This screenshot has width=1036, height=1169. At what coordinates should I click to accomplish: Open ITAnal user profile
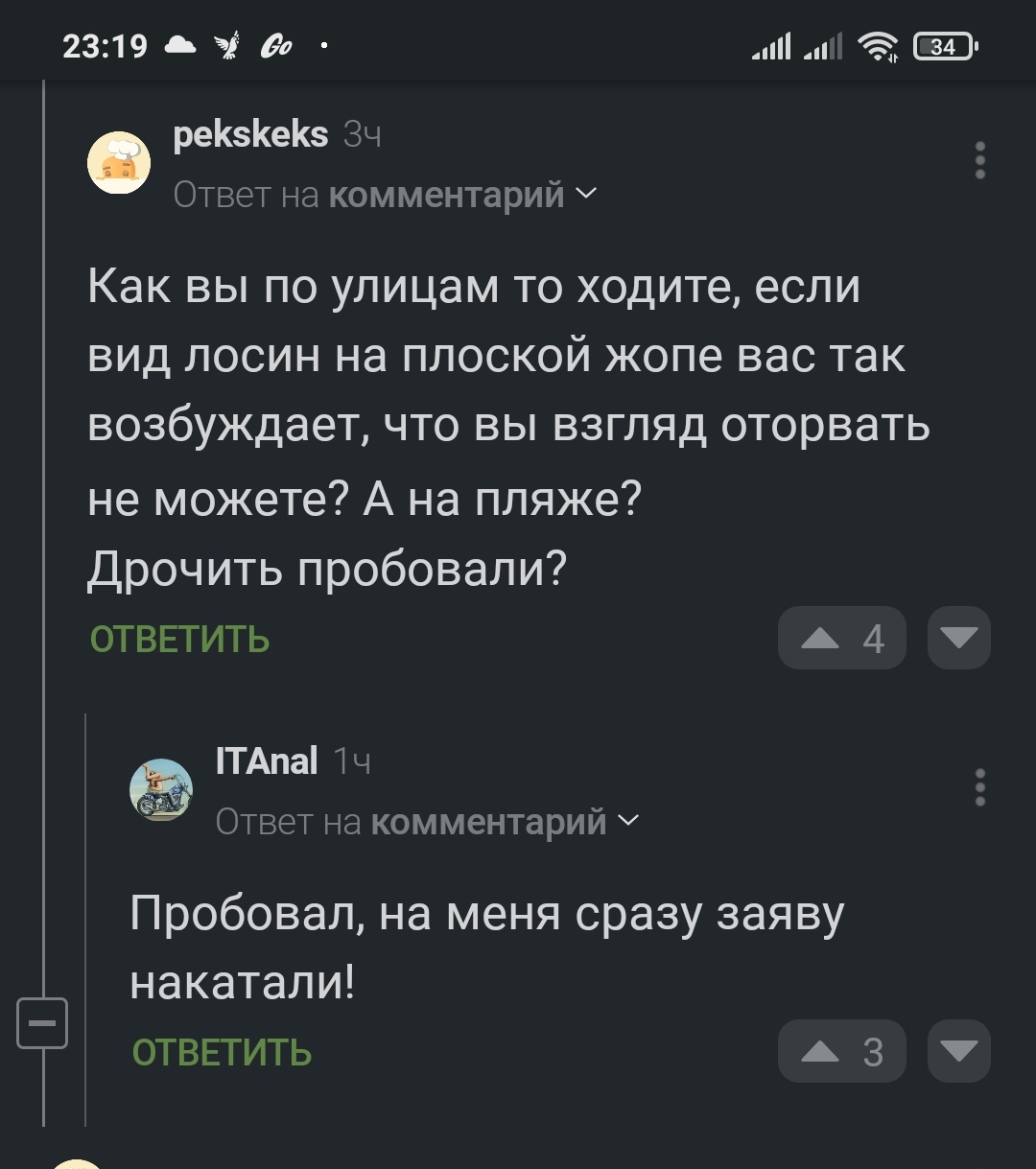tap(267, 761)
